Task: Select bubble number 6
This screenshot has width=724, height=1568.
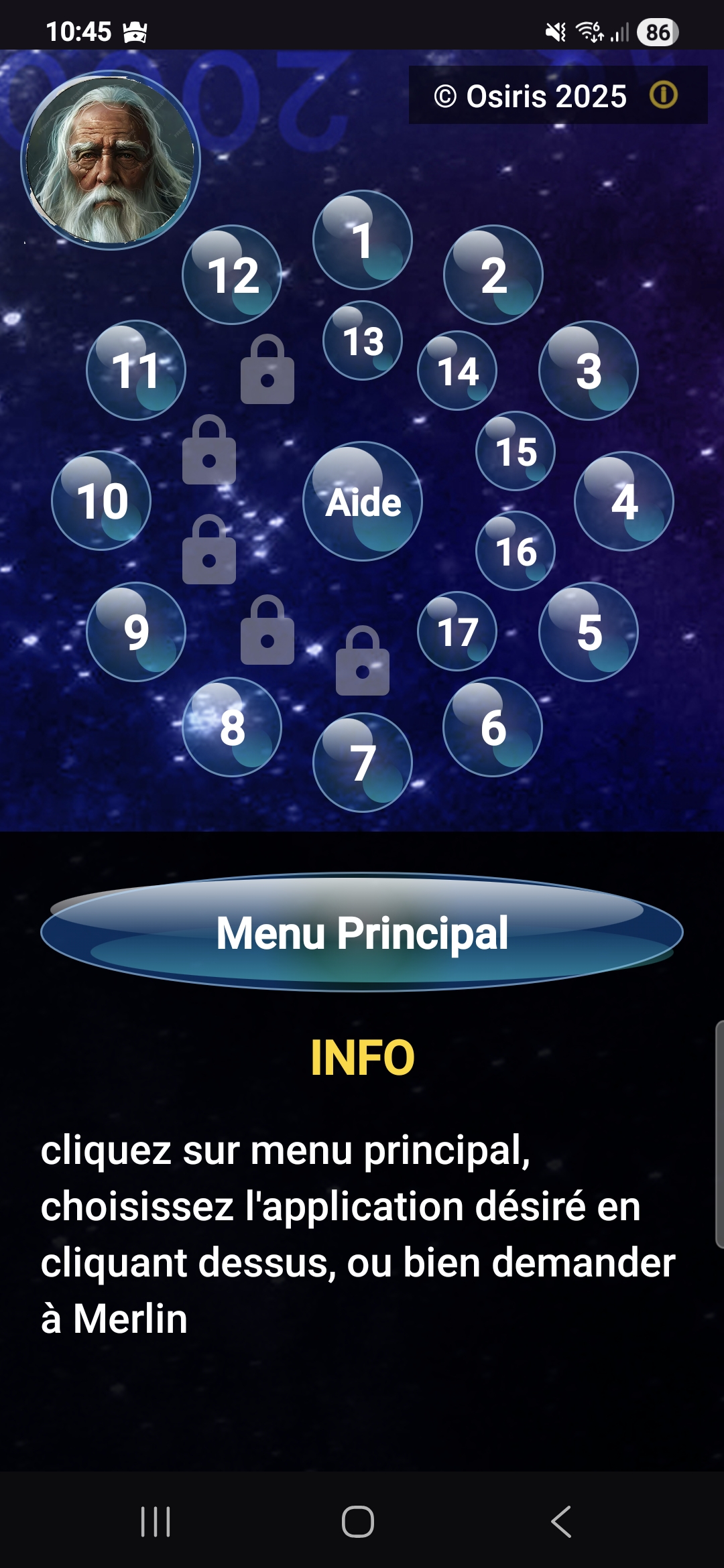Action: click(x=493, y=727)
